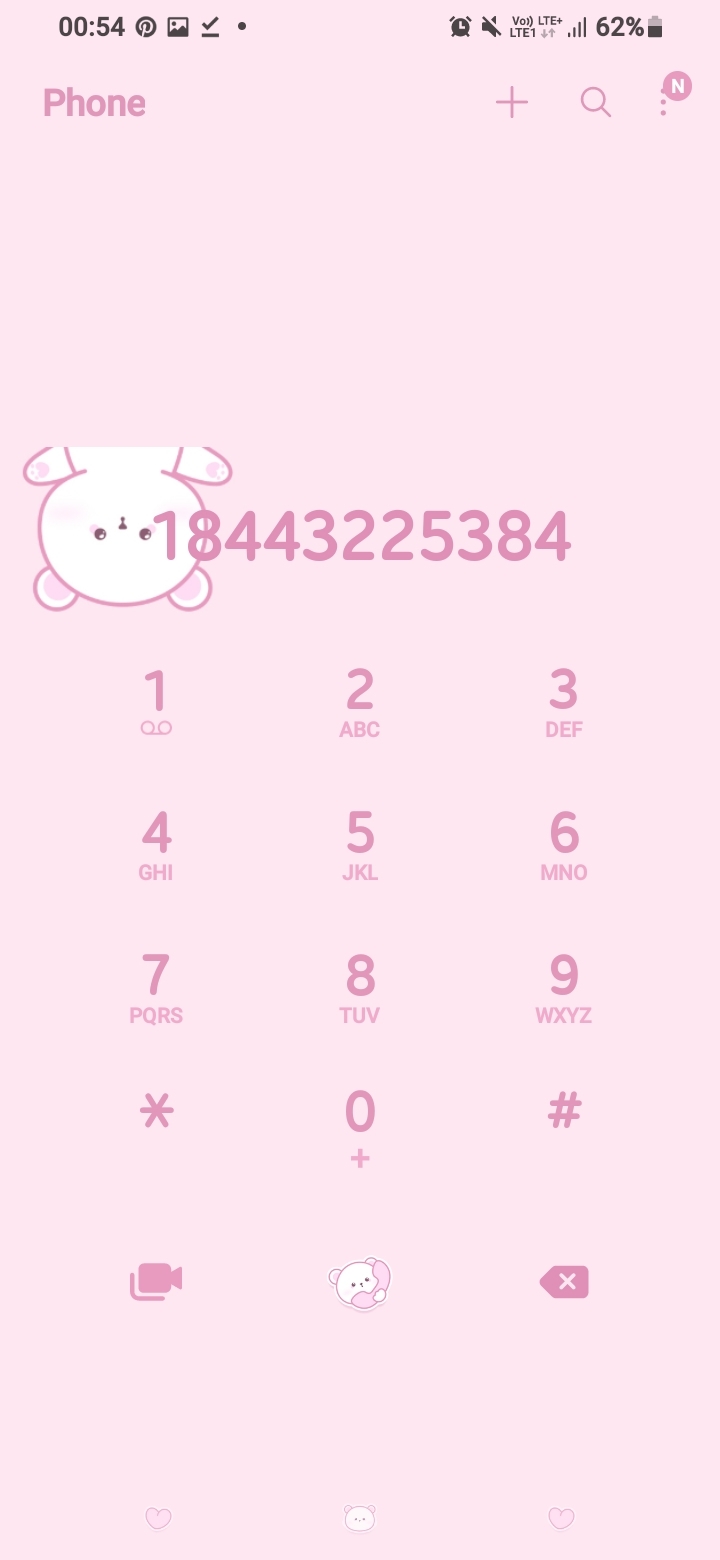Add the number to contacts with plus icon
This screenshot has height=1560, width=720.
pyautogui.click(x=511, y=102)
